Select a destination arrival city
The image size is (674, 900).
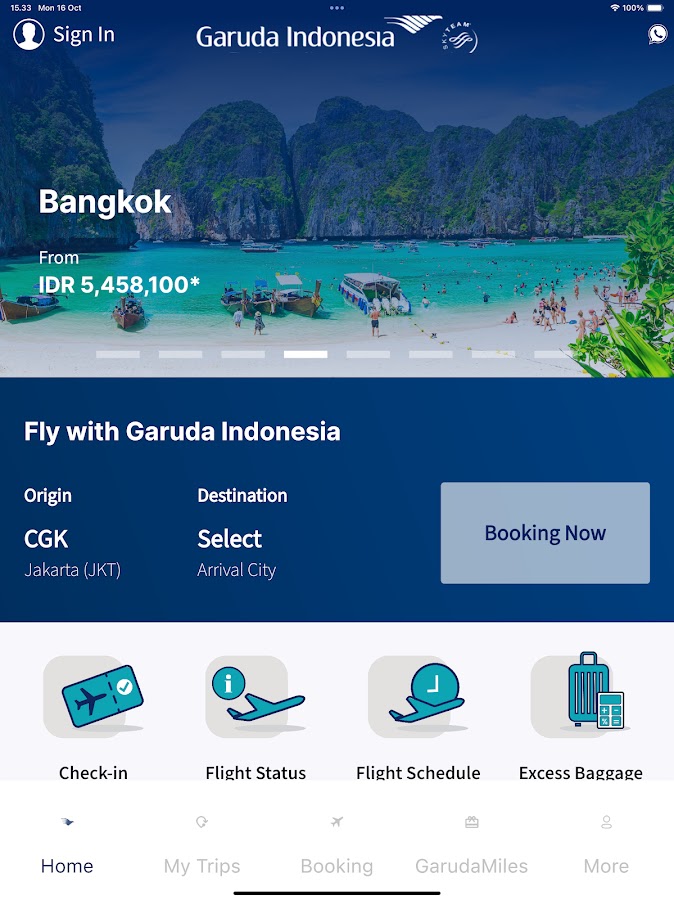click(x=236, y=549)
